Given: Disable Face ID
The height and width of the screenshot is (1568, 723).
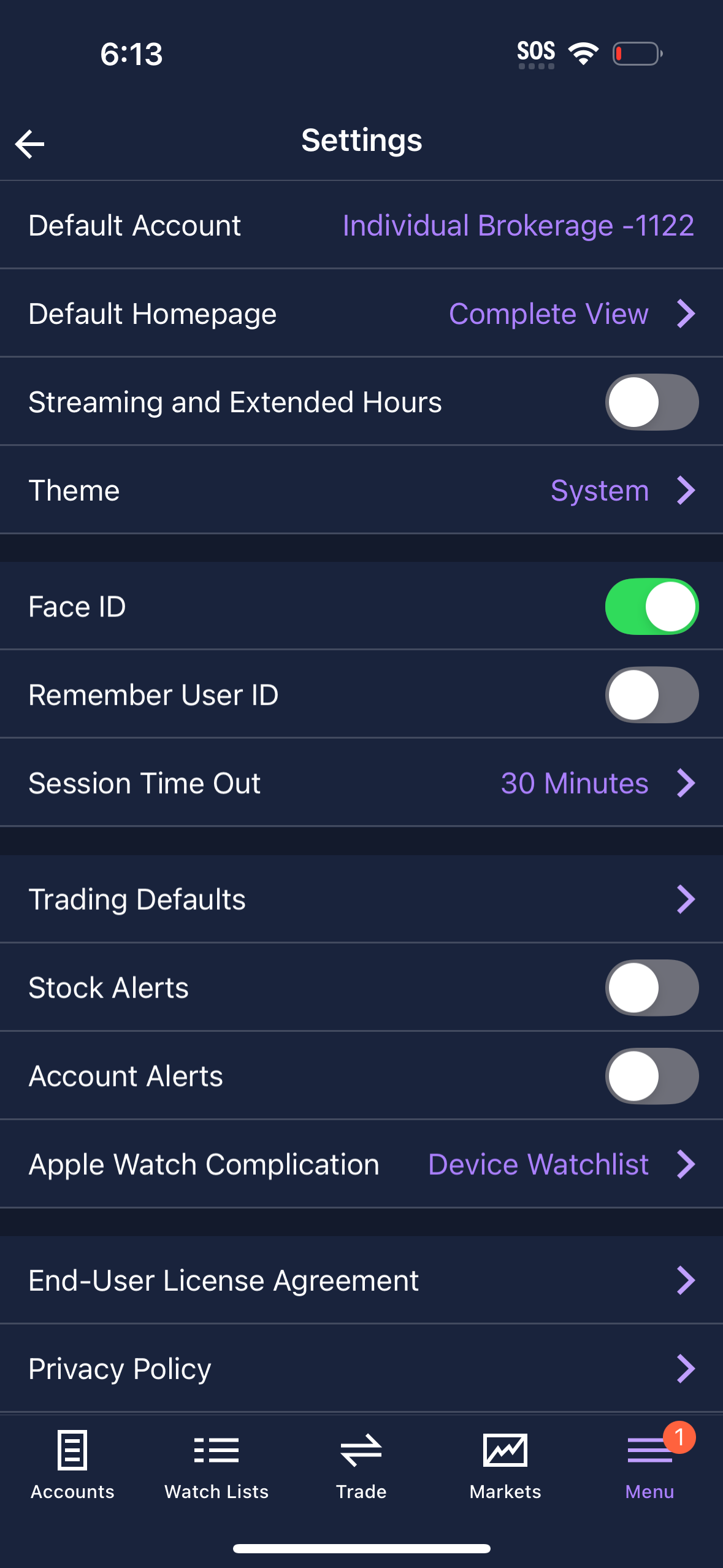Looking at the screenshot, I should tap(651, 605).
